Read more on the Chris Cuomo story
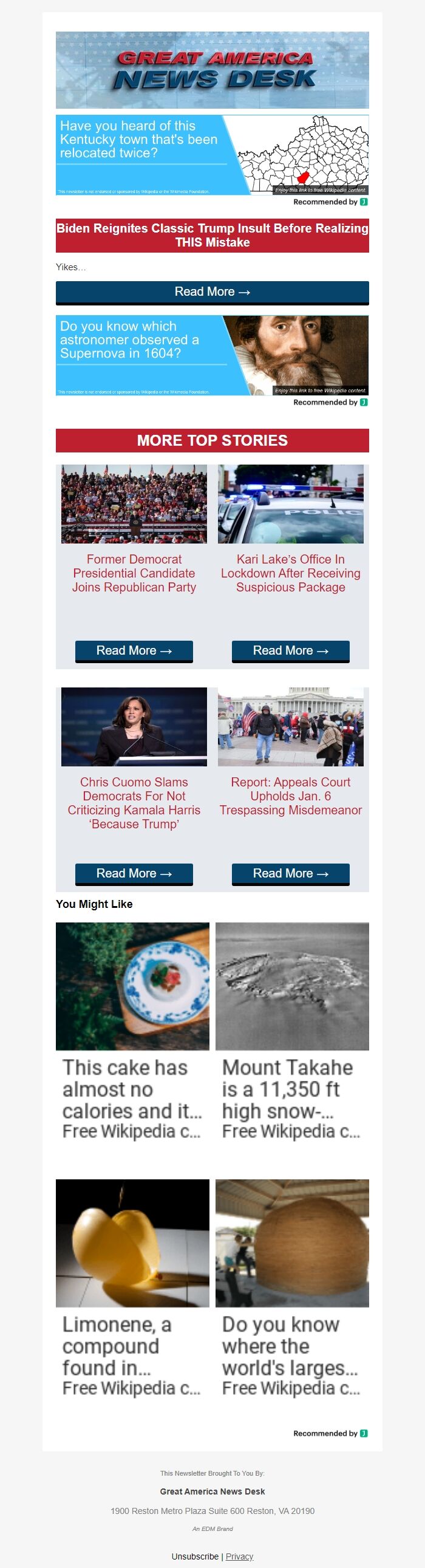 [x=134, y=873]
